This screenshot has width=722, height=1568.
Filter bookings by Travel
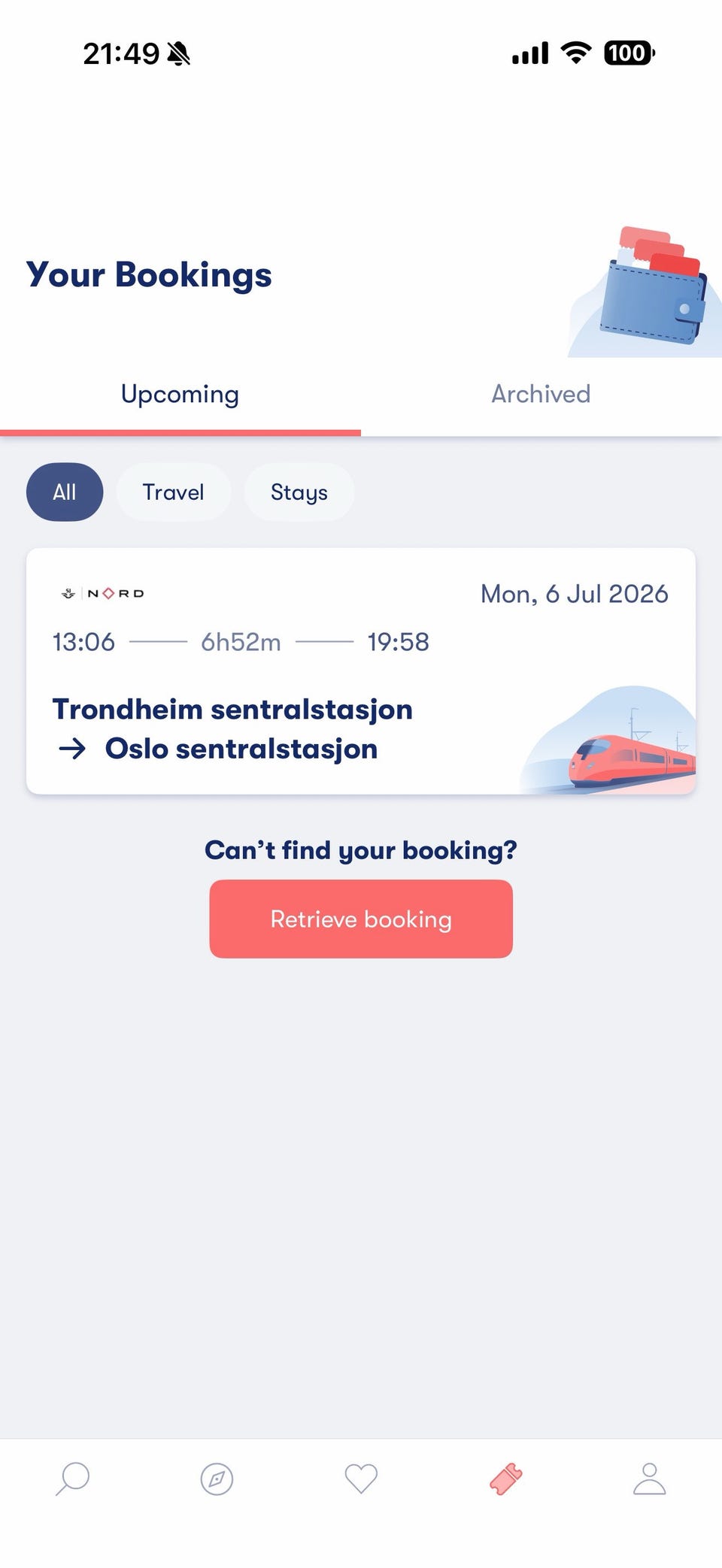pos(173,492)
